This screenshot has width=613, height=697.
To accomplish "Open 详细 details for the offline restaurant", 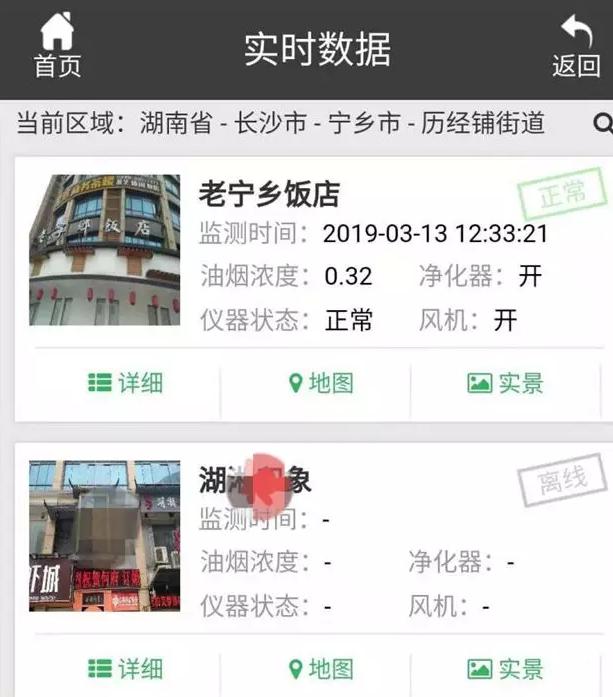I will point(125,668).
